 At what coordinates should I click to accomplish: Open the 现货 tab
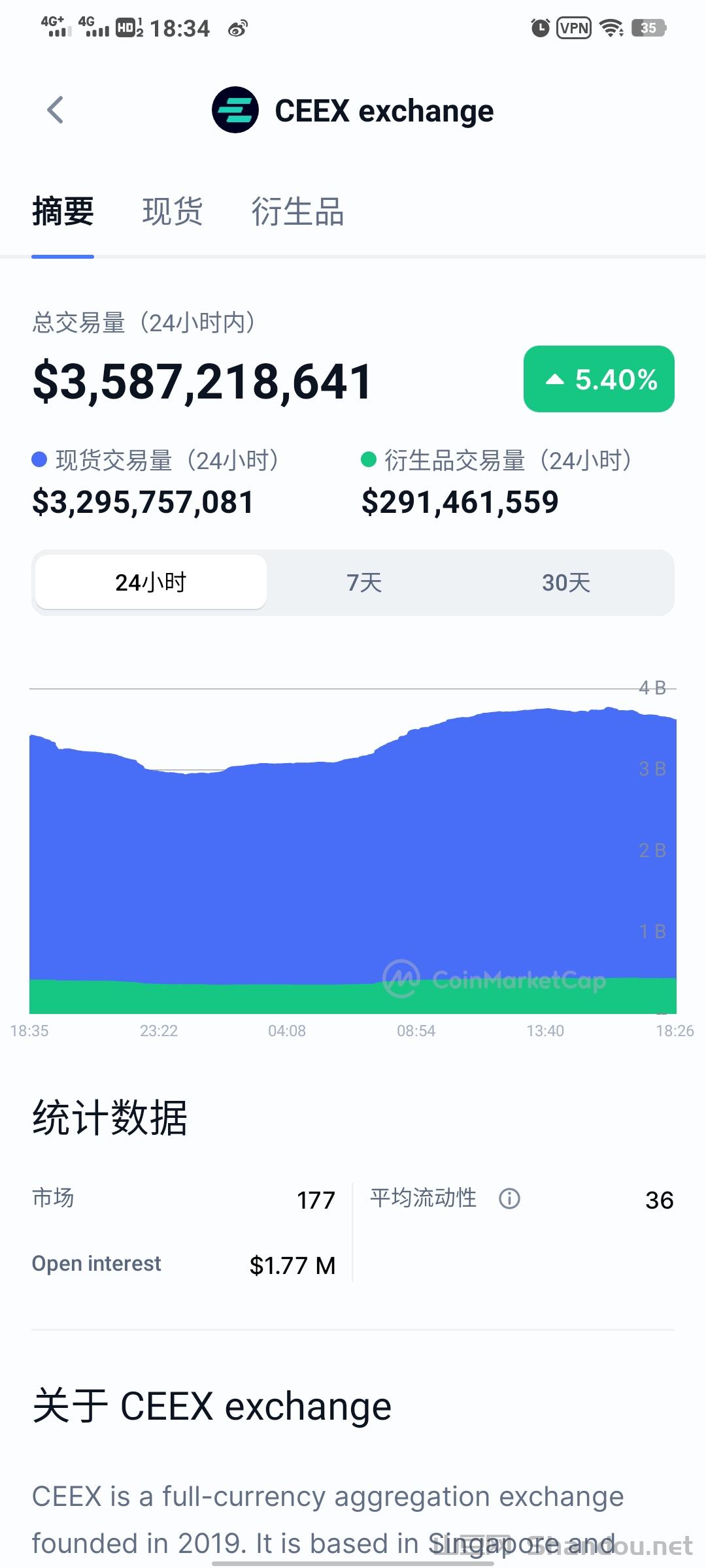[172, 212]
